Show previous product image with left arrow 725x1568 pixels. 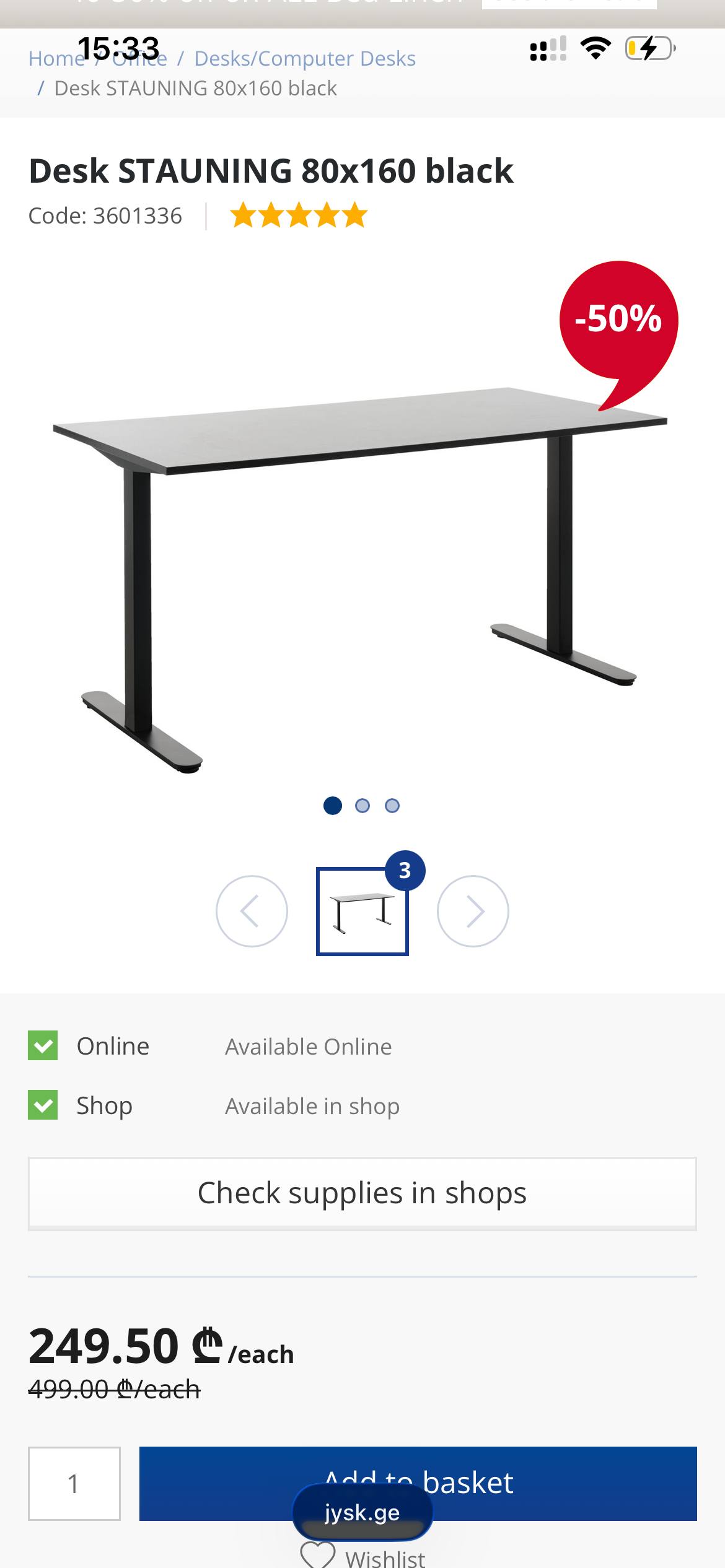pos(252,911)
